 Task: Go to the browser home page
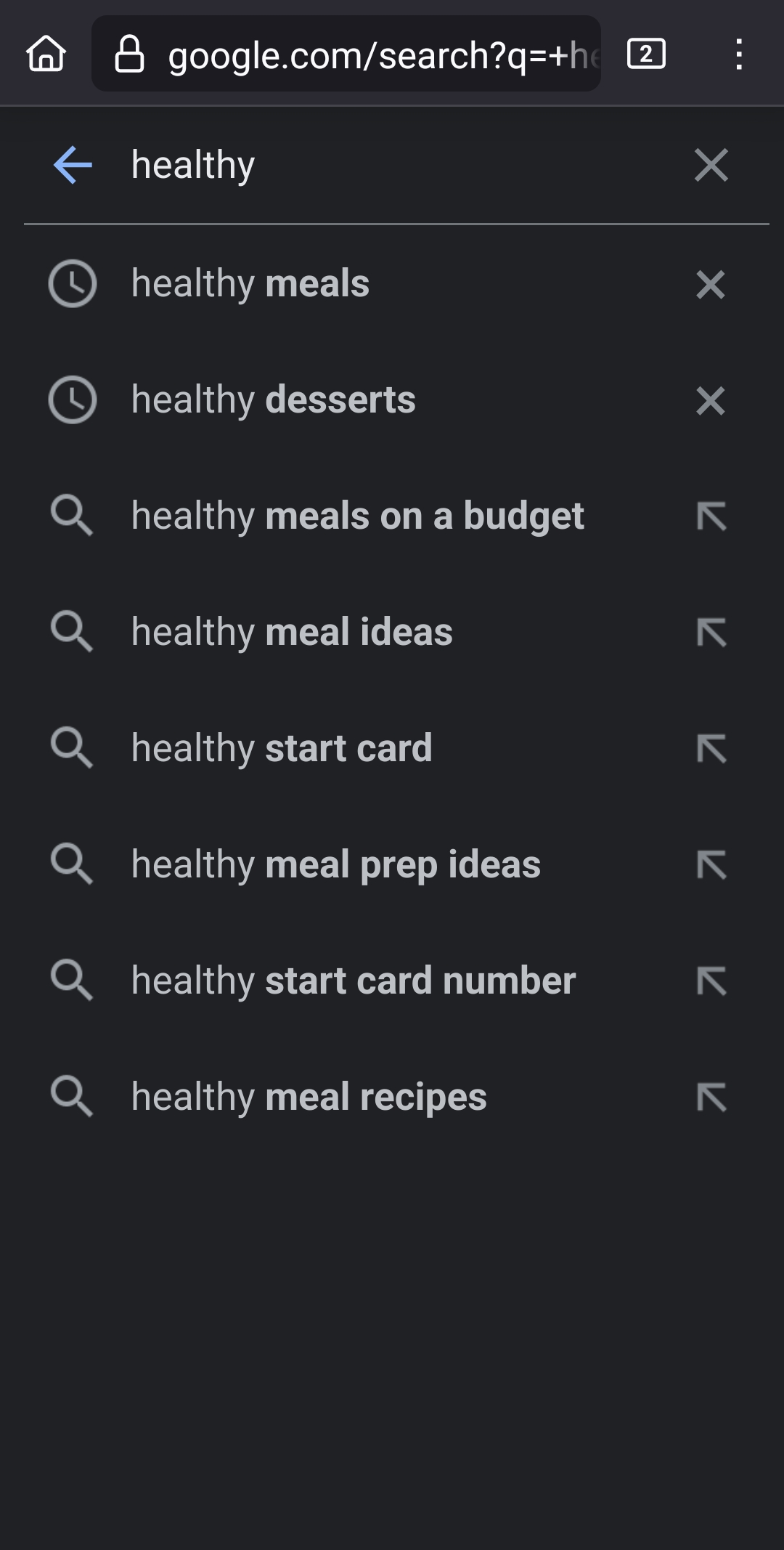pos(46,54)
